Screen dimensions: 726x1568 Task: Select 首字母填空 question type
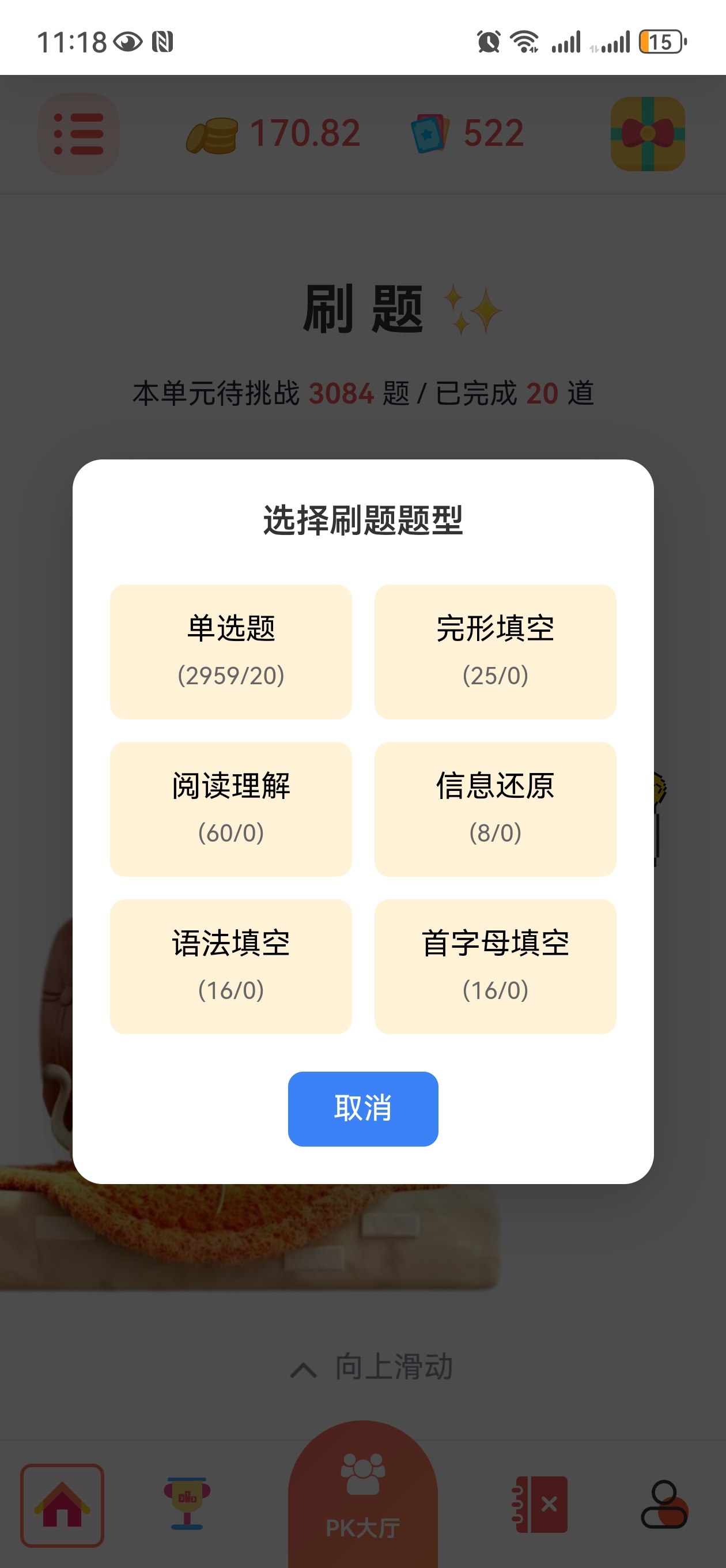[x=495, y=966]
